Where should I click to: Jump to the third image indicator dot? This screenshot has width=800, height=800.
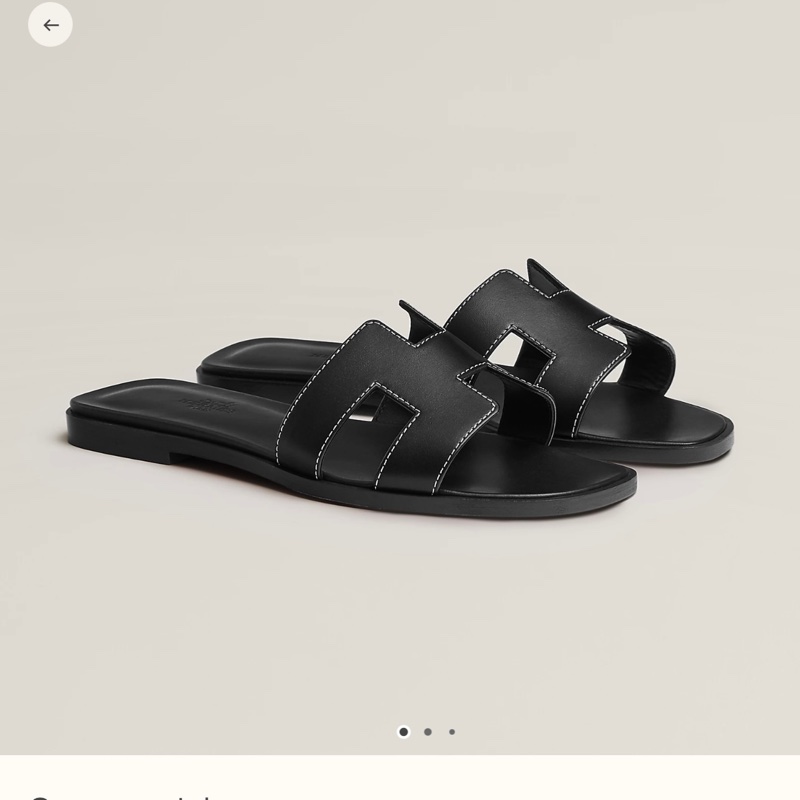[452, 732]
